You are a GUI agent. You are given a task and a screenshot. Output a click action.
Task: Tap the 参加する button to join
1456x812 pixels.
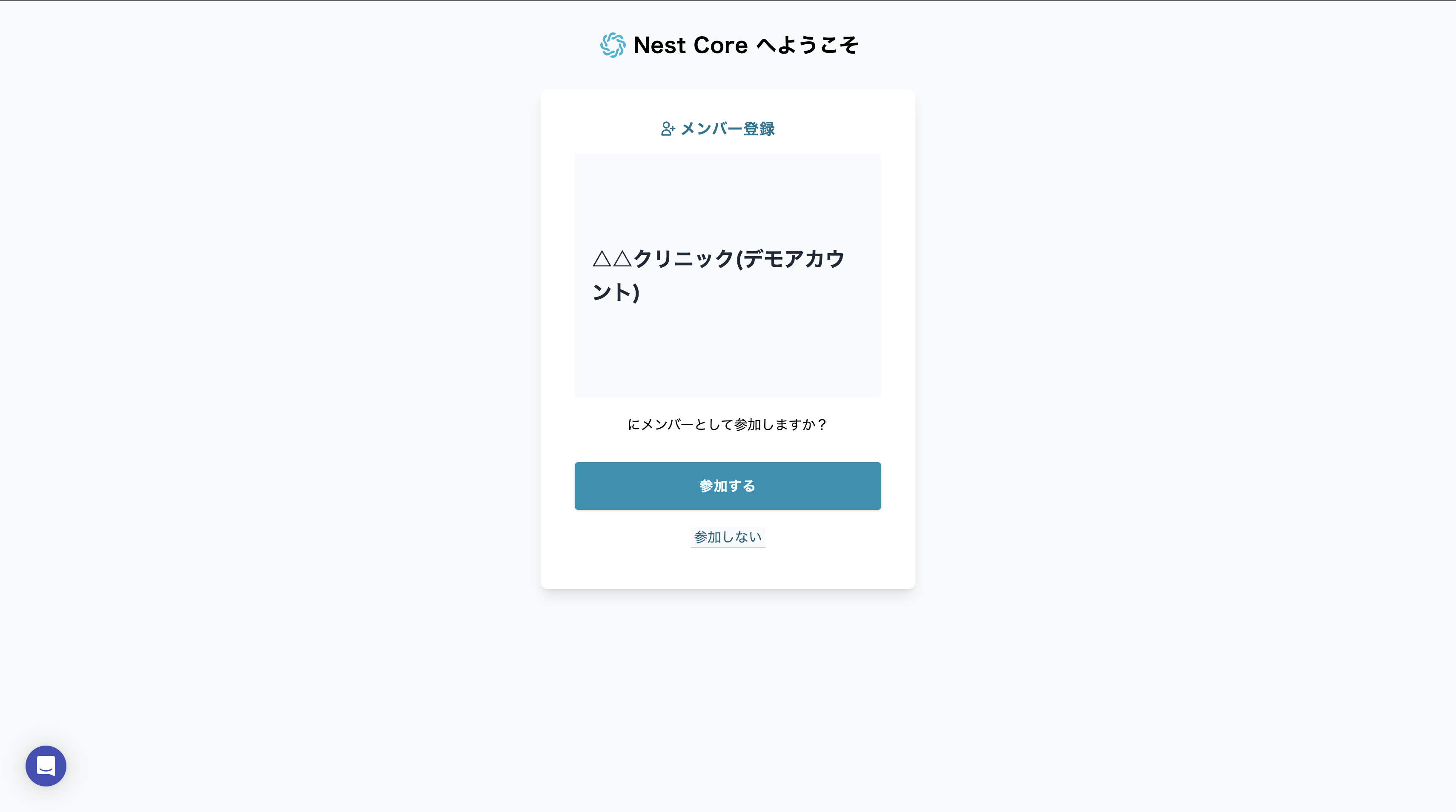[x=728, y=486]
